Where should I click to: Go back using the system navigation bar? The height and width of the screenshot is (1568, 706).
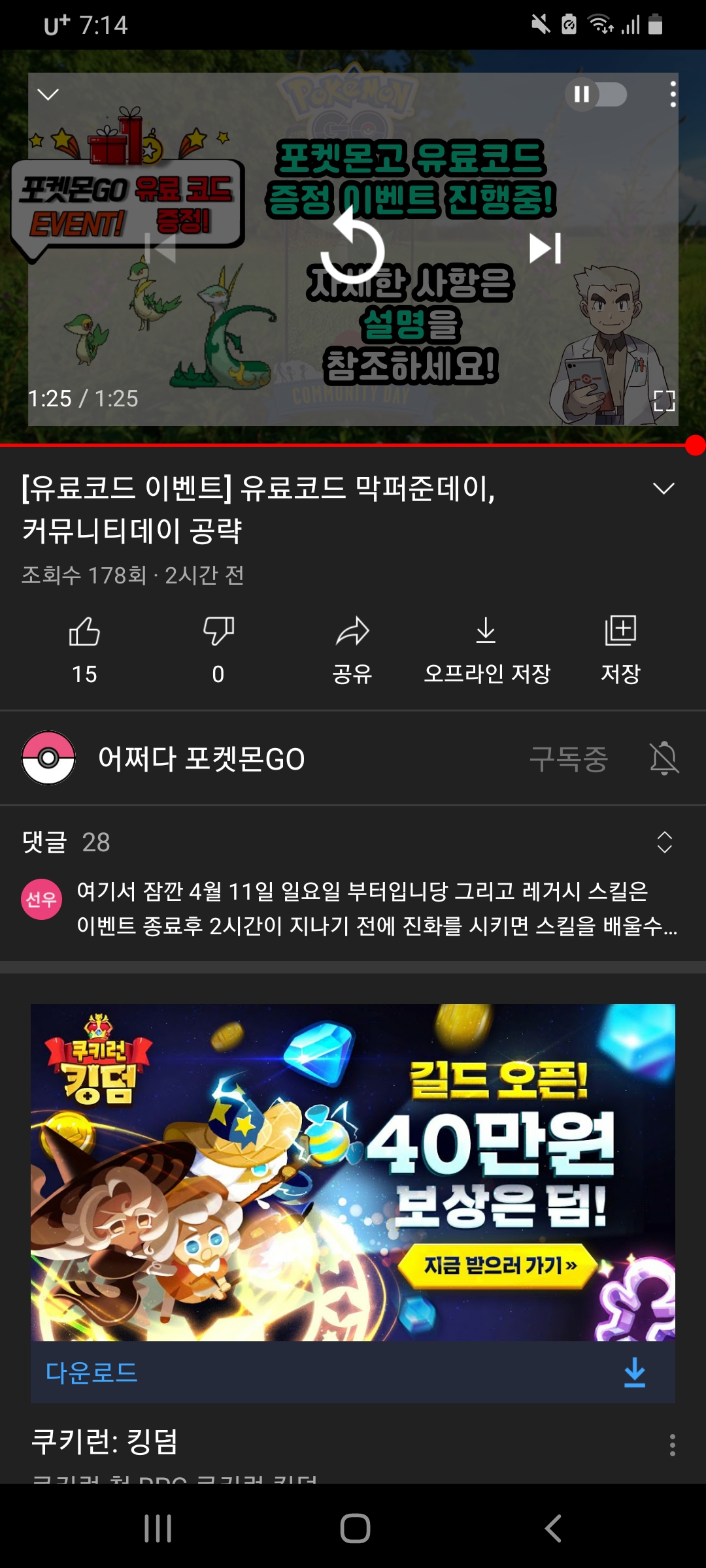click(x=553, y=1529)
